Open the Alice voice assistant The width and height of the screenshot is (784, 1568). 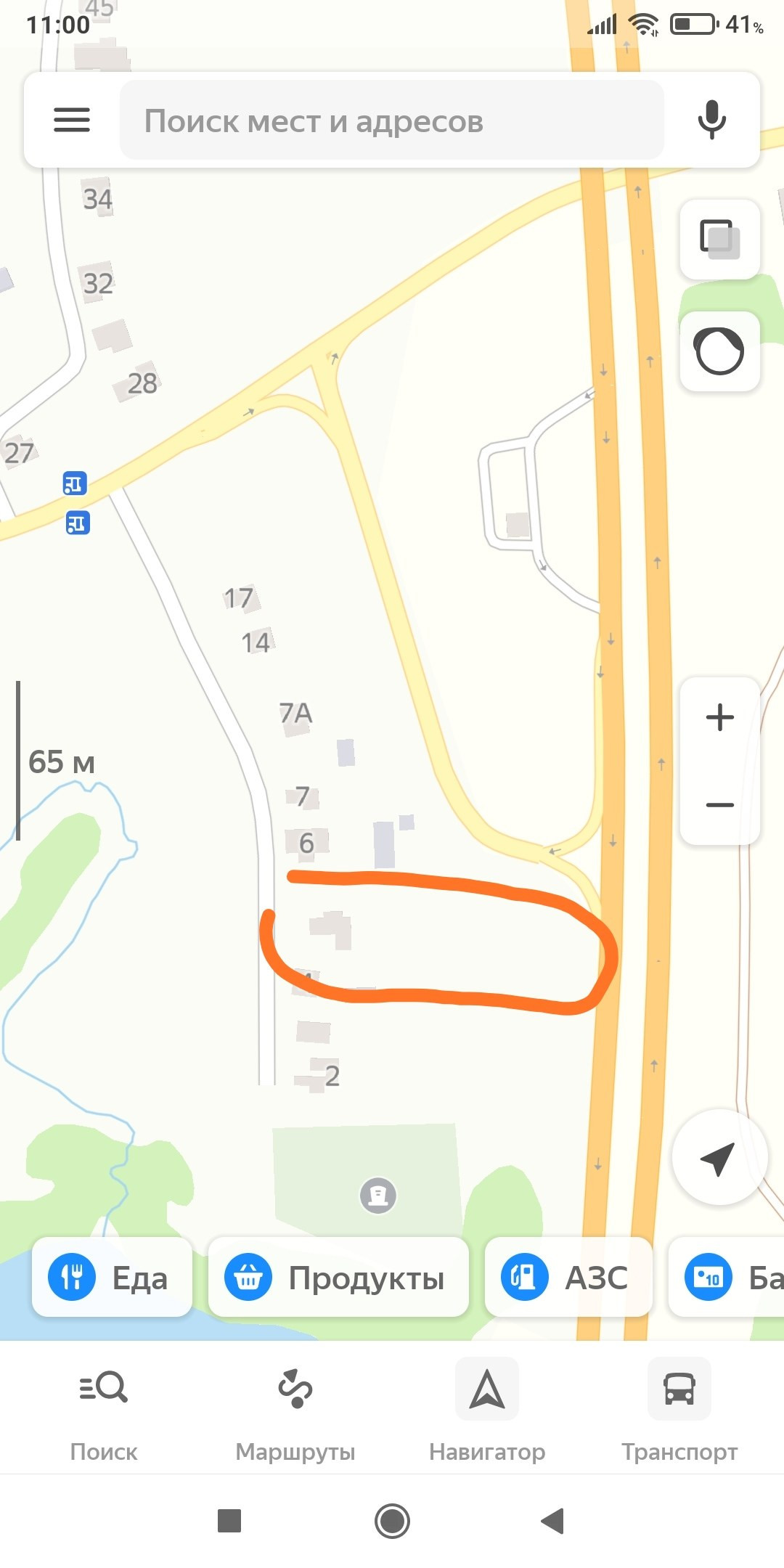[719, 351]
